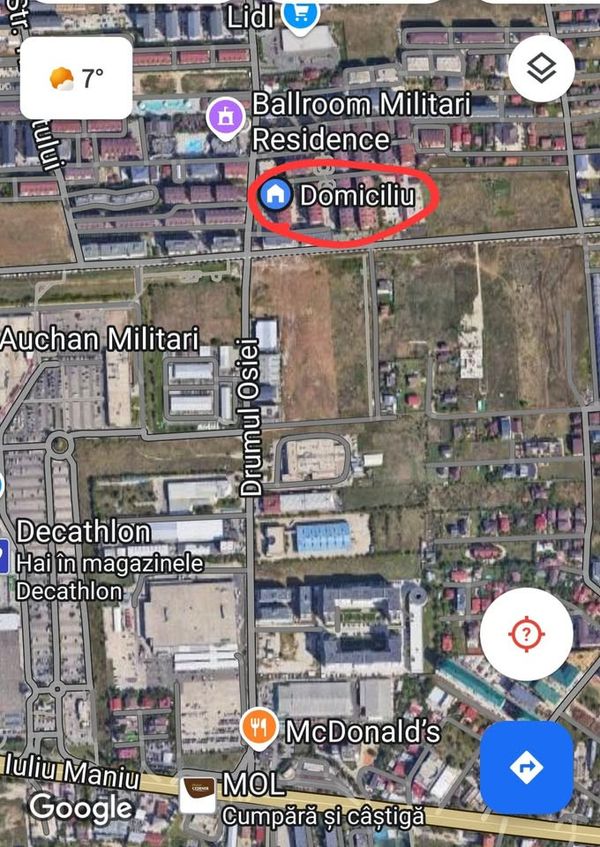Viewport: 600px width, 847px height.
Task: Open the Ballroom Militari Residence marker
Action: pos(226,117)
